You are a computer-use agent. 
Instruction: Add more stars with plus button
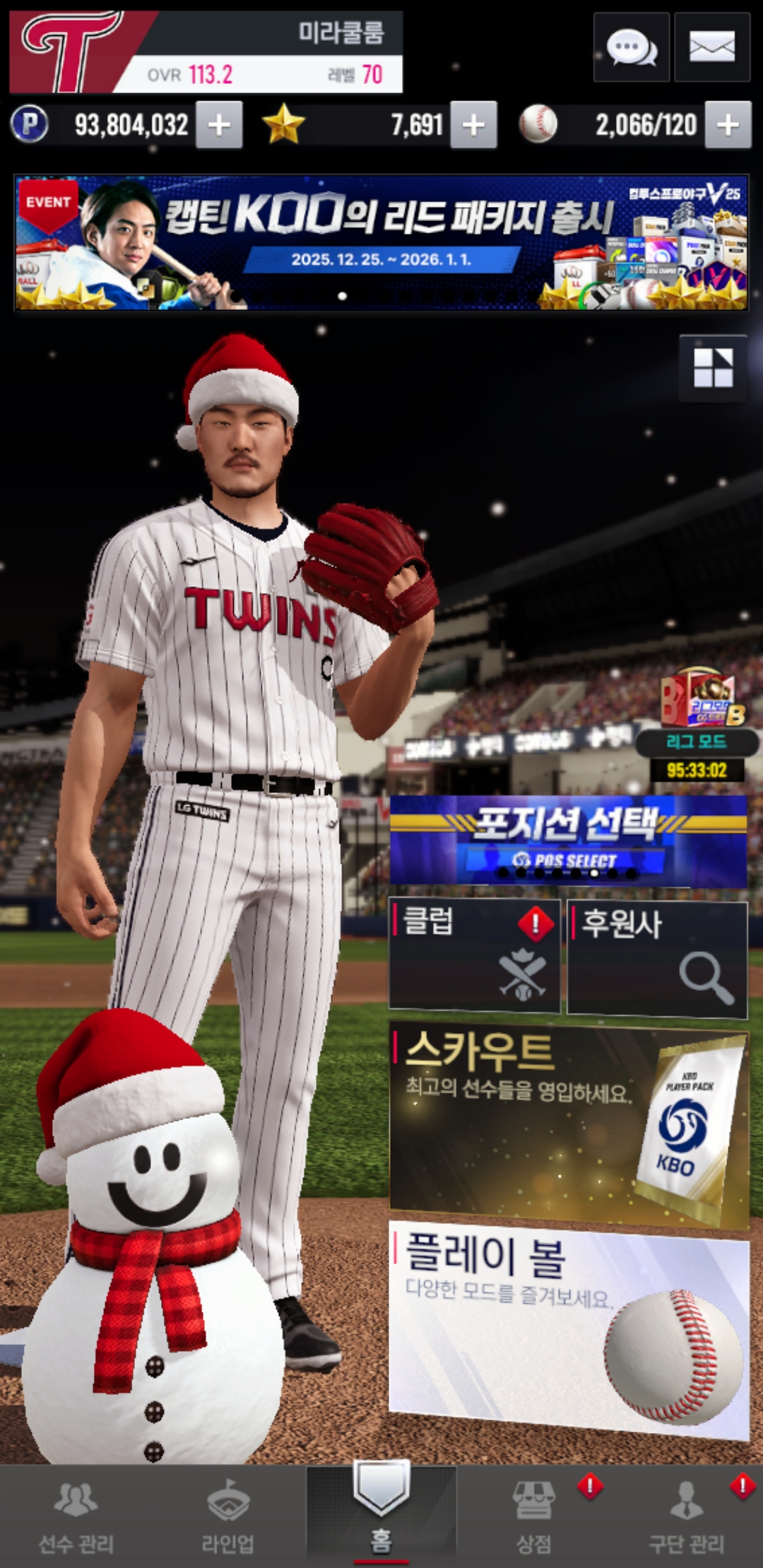(473, 125)
